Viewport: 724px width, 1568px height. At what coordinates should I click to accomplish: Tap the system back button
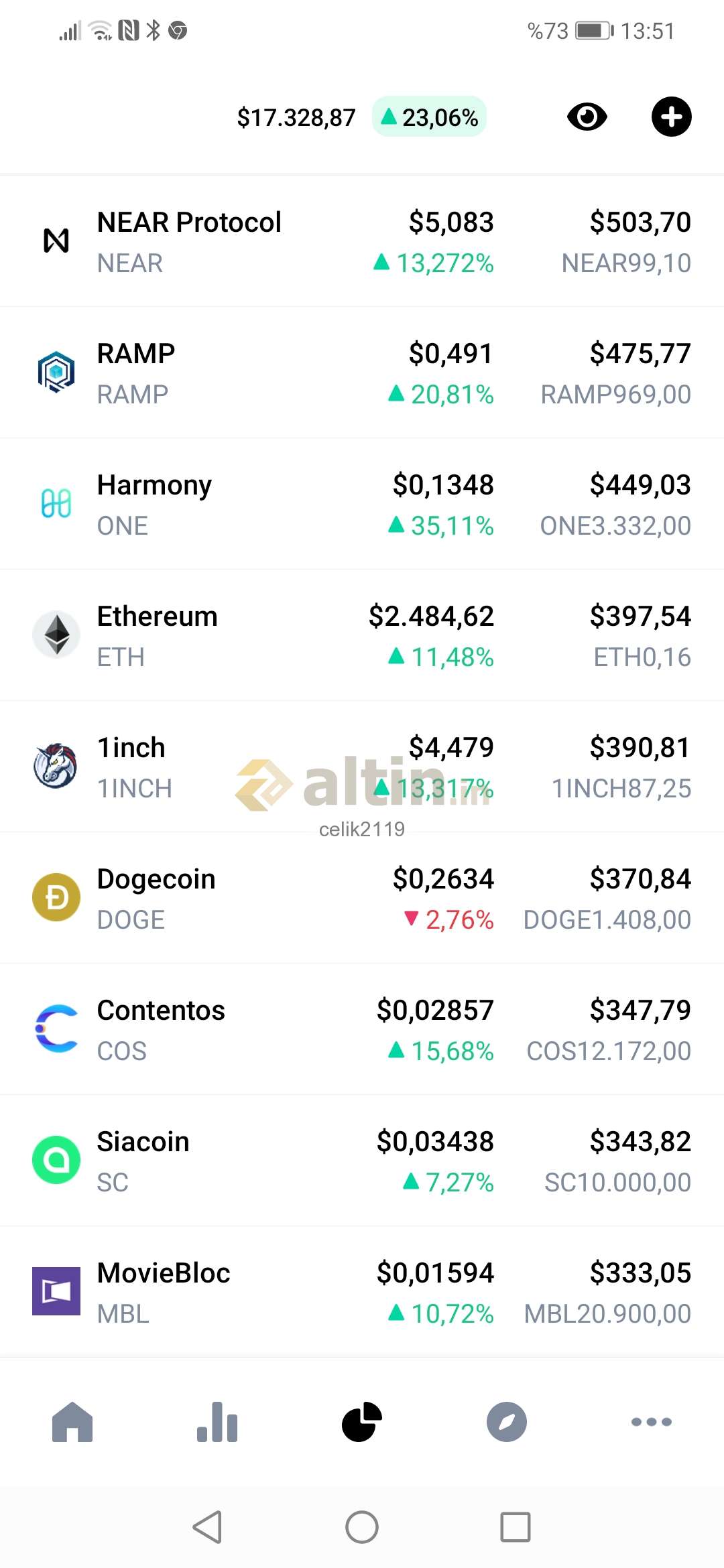(x=208, y=1527)
